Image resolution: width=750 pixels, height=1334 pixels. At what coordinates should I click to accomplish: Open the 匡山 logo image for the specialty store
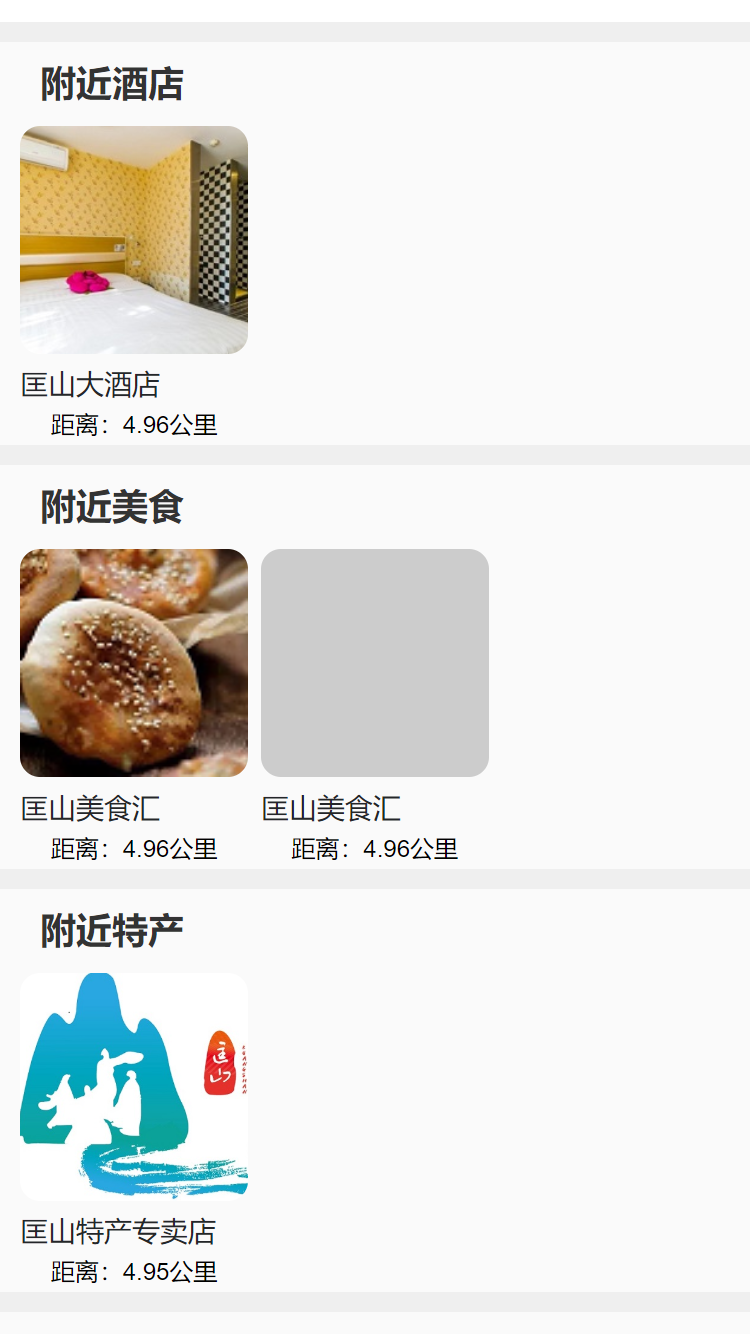(x=133, y=1086)
